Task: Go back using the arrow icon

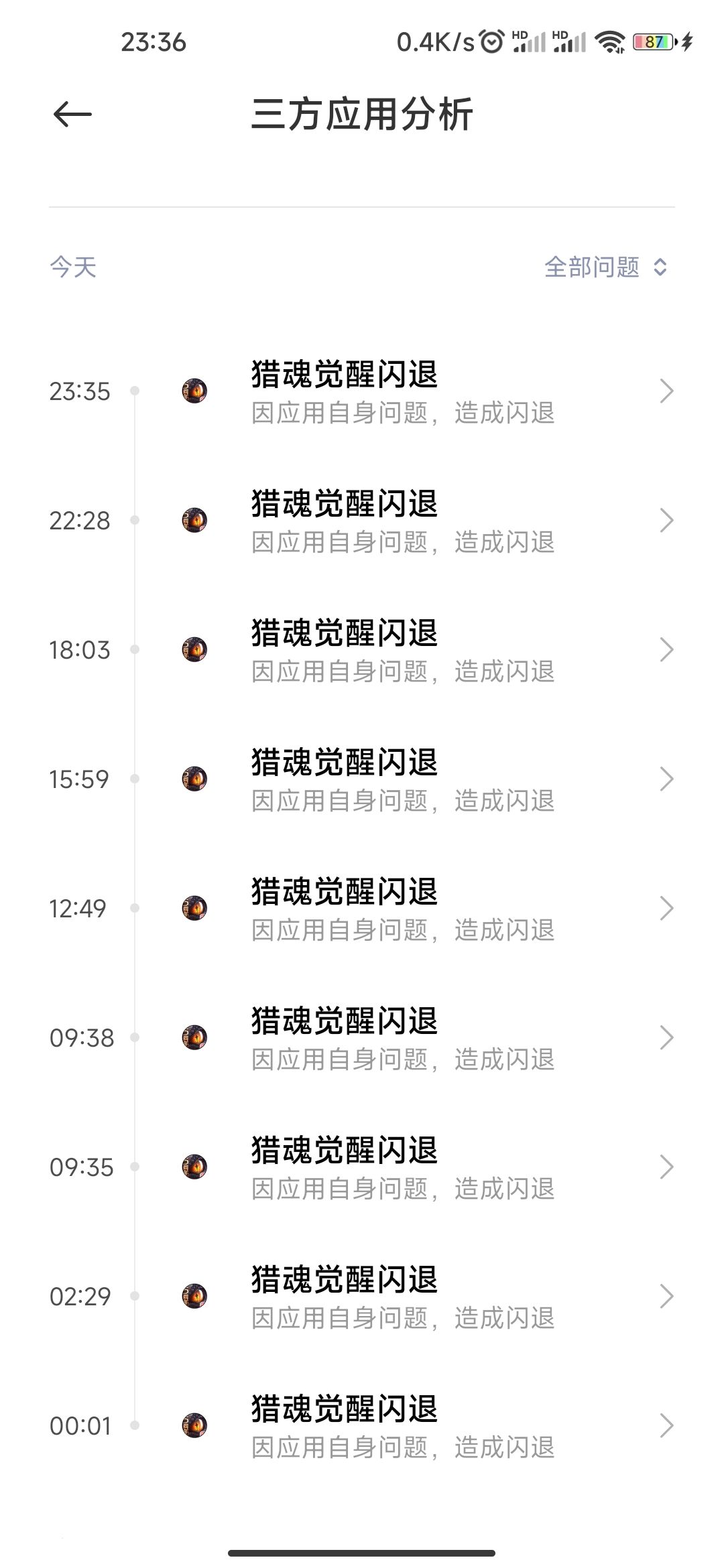Action: pos(72,115)
